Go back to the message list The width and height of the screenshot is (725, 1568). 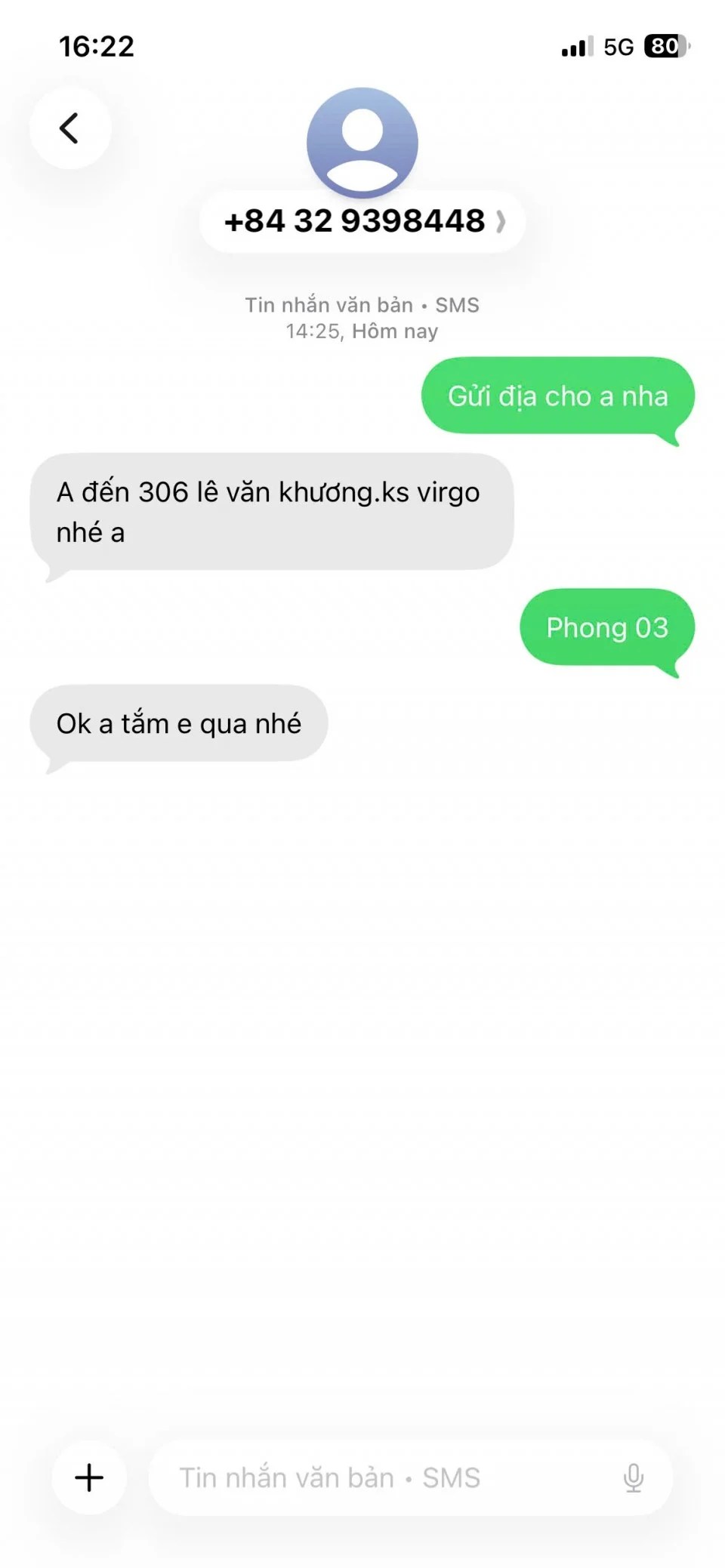(x=69, y=128)
